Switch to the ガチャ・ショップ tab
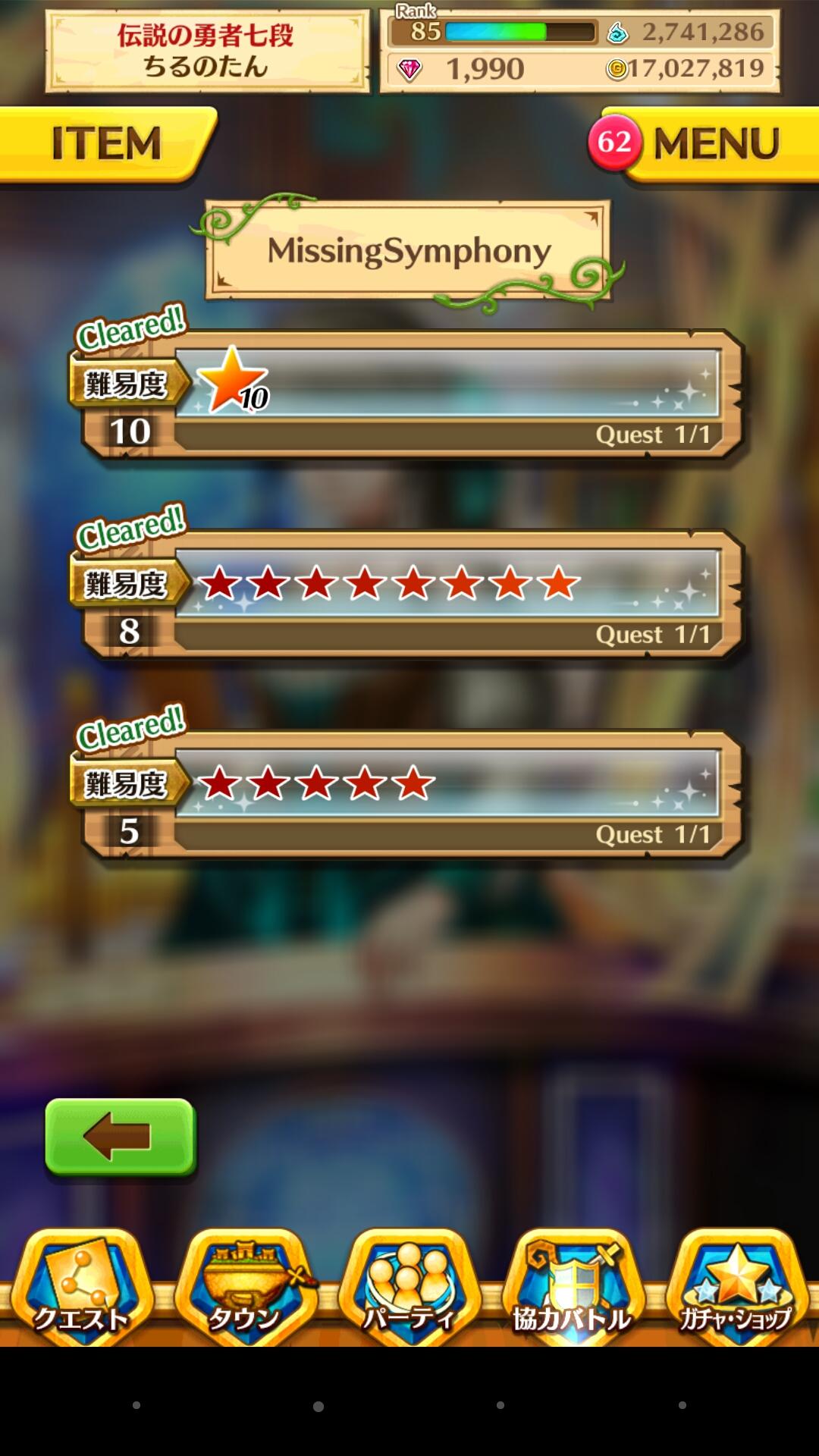 (736, 1287)
